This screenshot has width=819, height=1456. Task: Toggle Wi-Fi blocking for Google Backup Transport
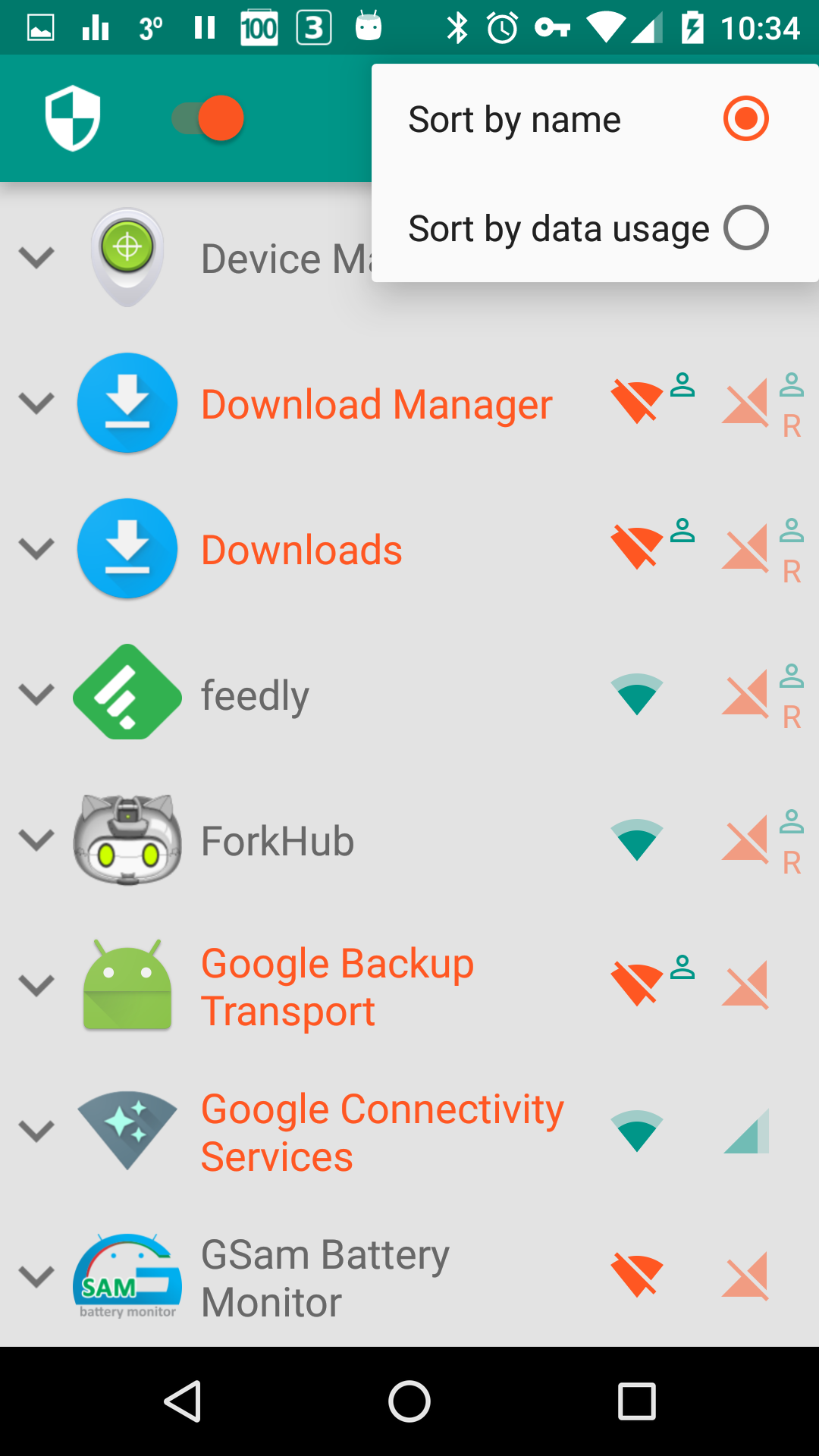[x=637, y=986]
